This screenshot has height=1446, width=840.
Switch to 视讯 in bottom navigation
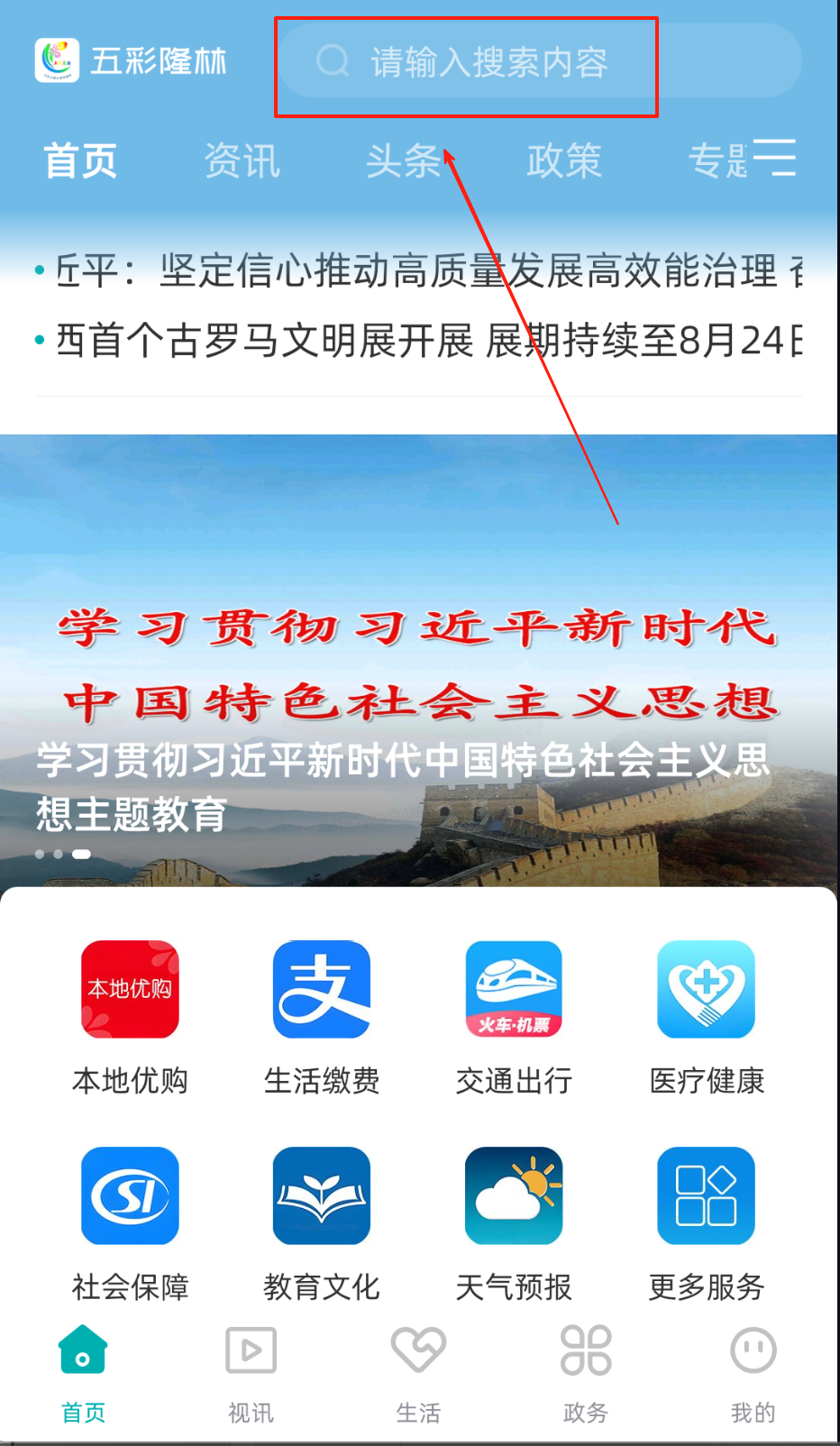[251, 1372]
